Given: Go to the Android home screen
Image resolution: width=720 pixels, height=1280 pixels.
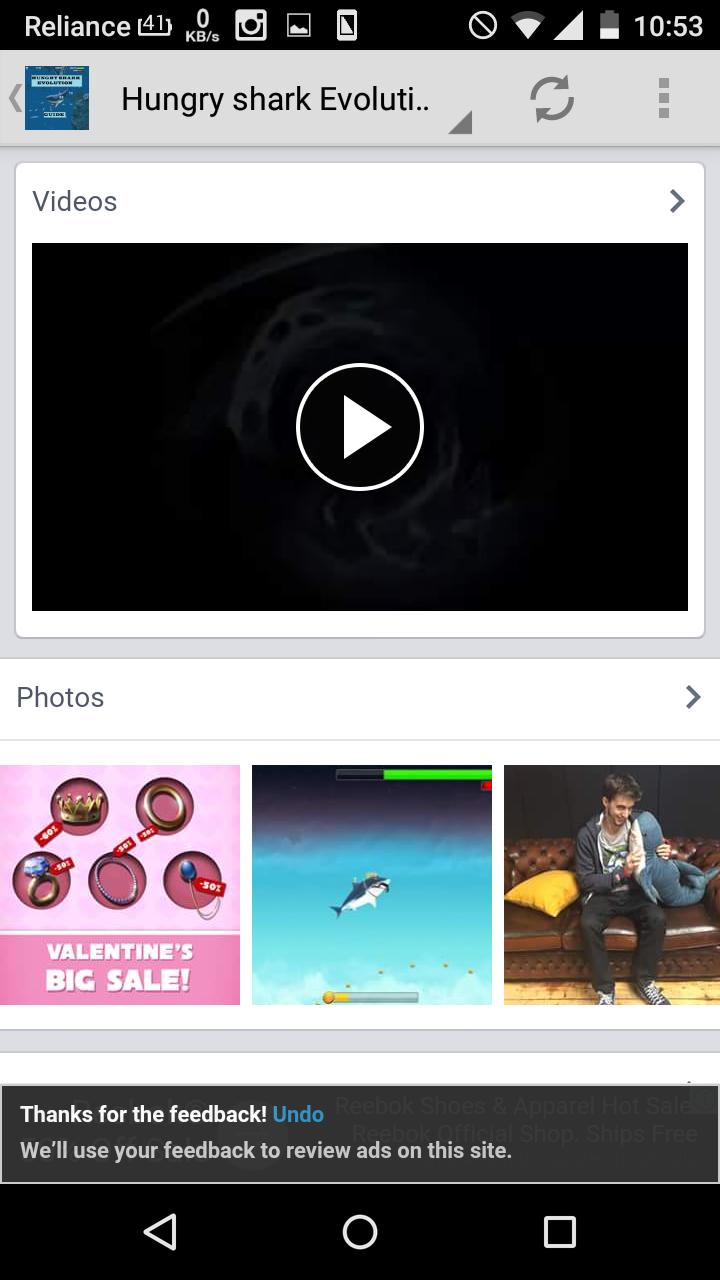Looking at the screenshot, I should pos(360,1232).
